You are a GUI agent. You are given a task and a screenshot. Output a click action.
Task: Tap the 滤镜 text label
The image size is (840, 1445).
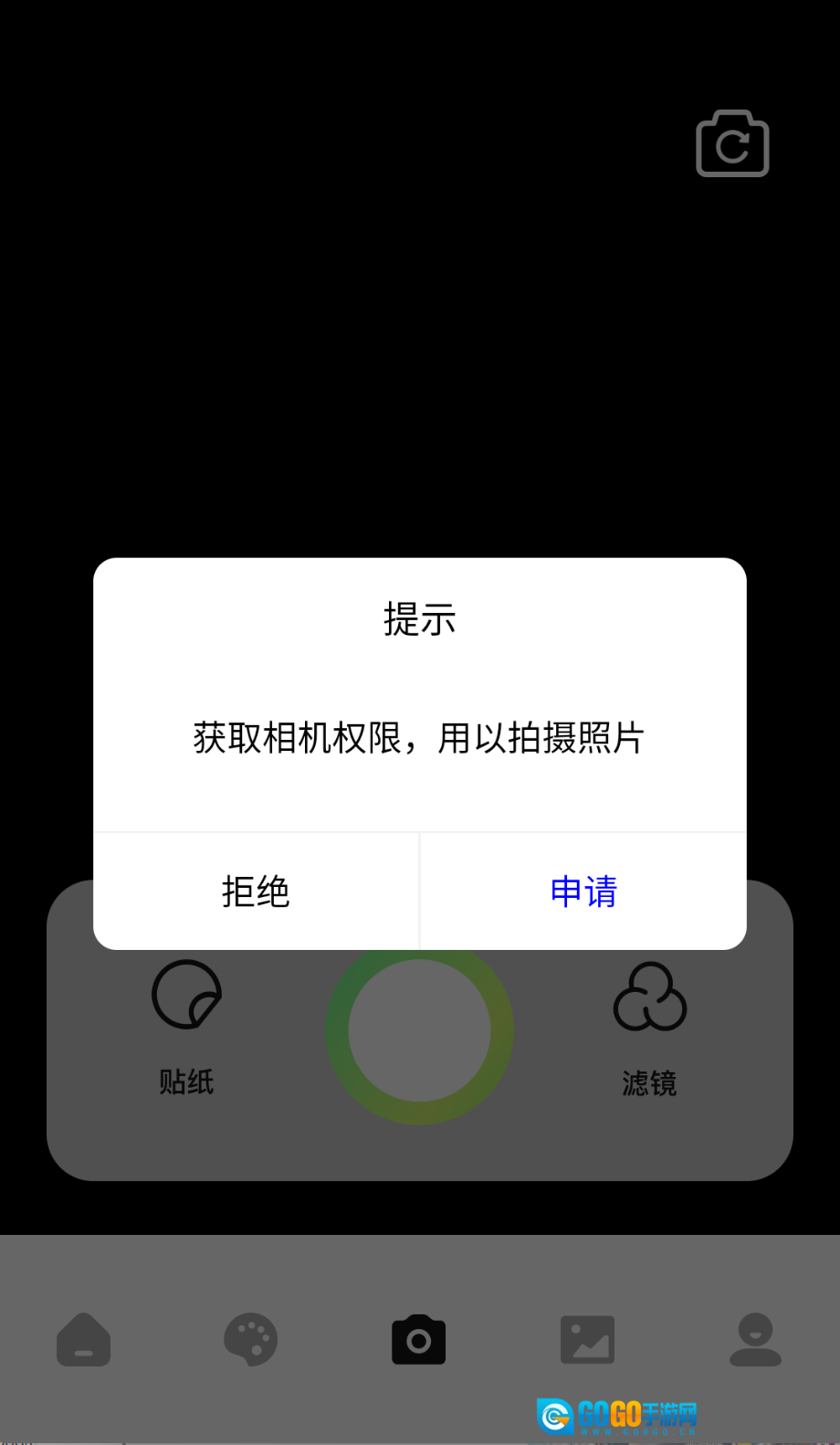pyautogui.click(x=649, y=1083)
